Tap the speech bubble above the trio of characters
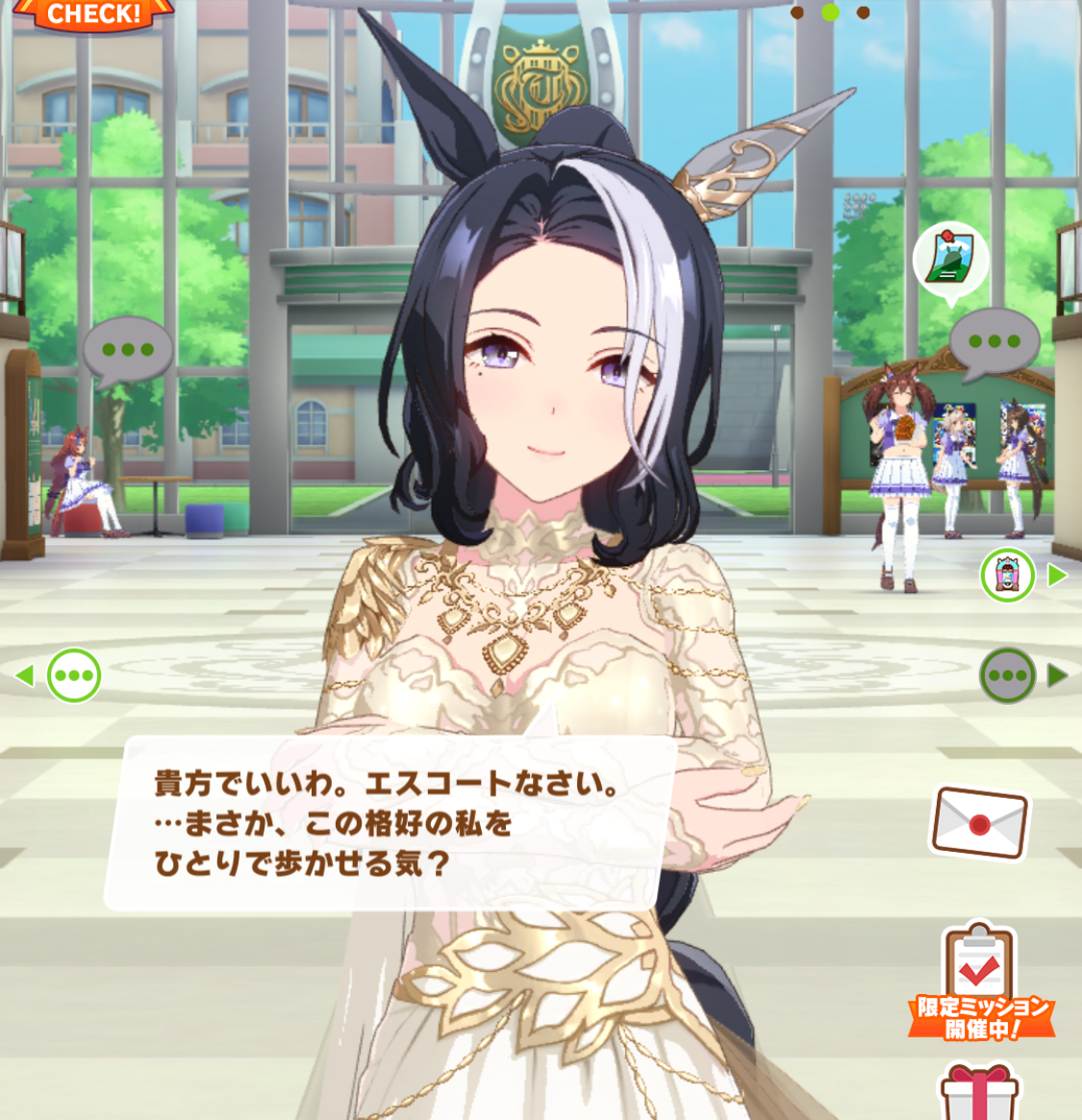The height and width of the screenshot is (1120, 1082). coord(994,342)
